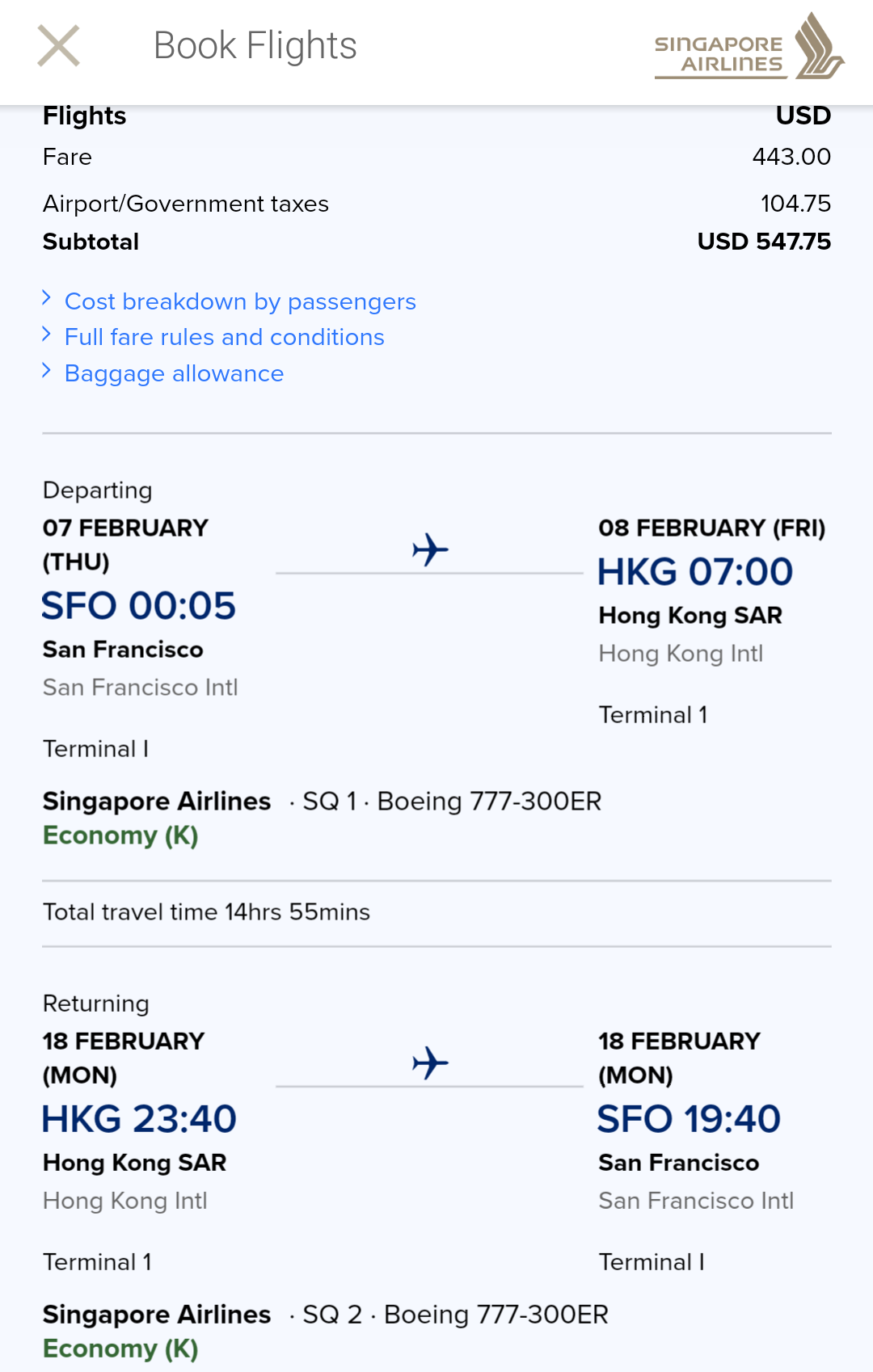
Task: Expand Cost breakdown by passengers
Action: (x=239, y=301)
